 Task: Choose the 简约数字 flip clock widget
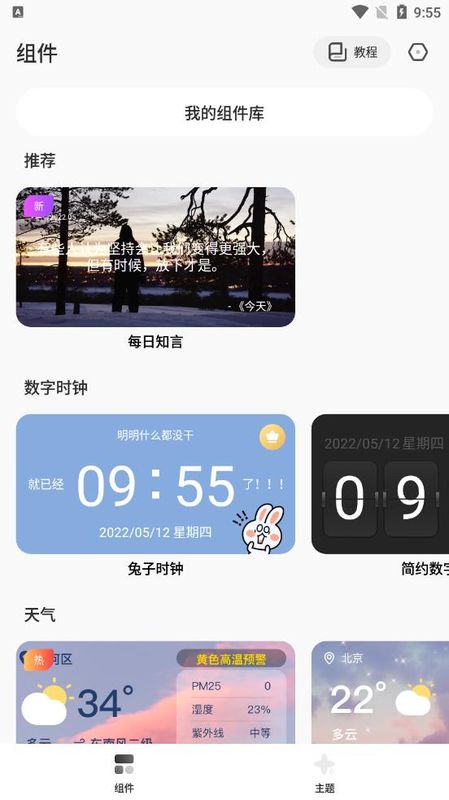pyautogui.click(x=380, y=484)
